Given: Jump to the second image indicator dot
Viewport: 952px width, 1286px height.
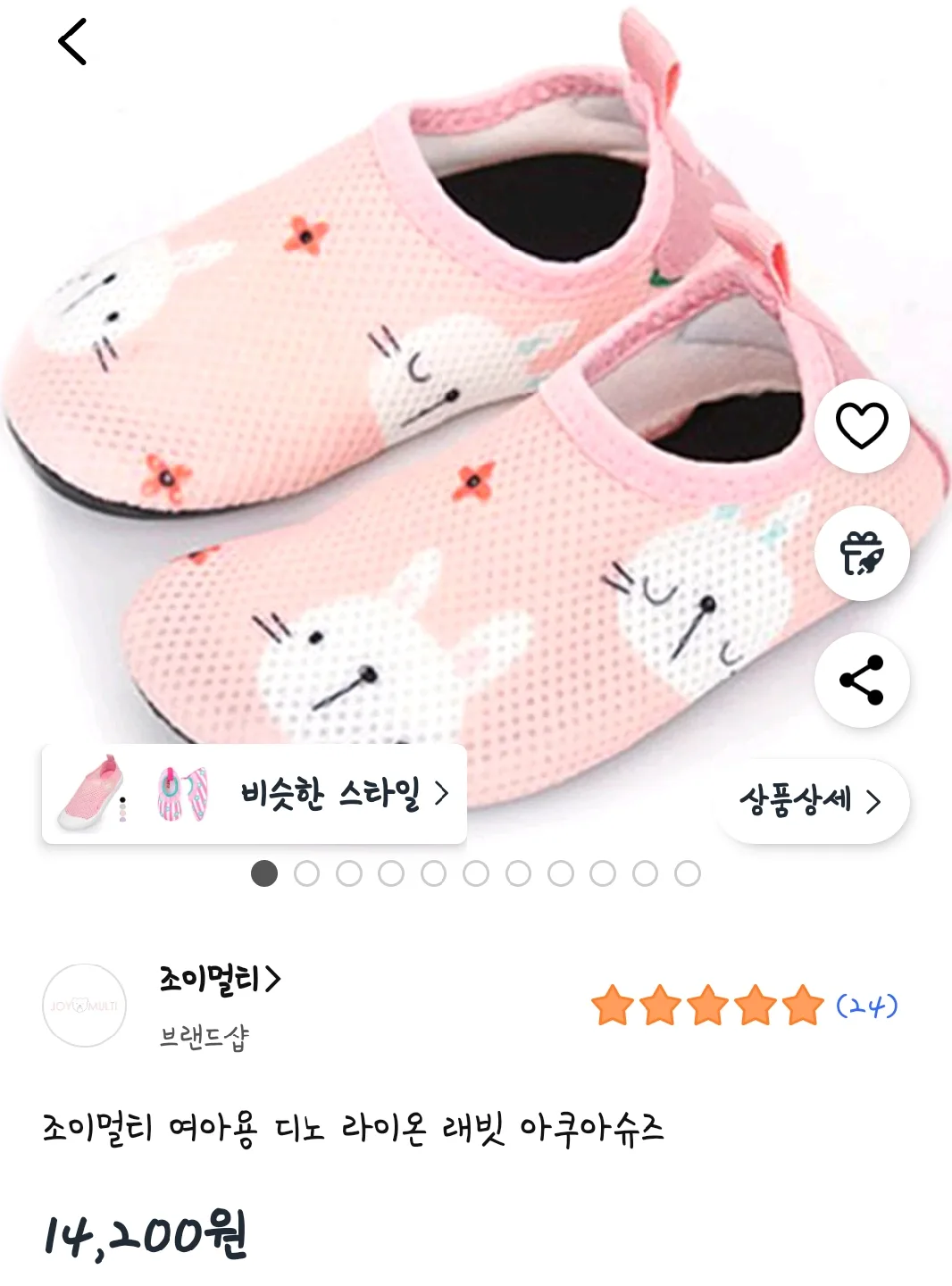Looking at the screenshot, I should point(306,873).
